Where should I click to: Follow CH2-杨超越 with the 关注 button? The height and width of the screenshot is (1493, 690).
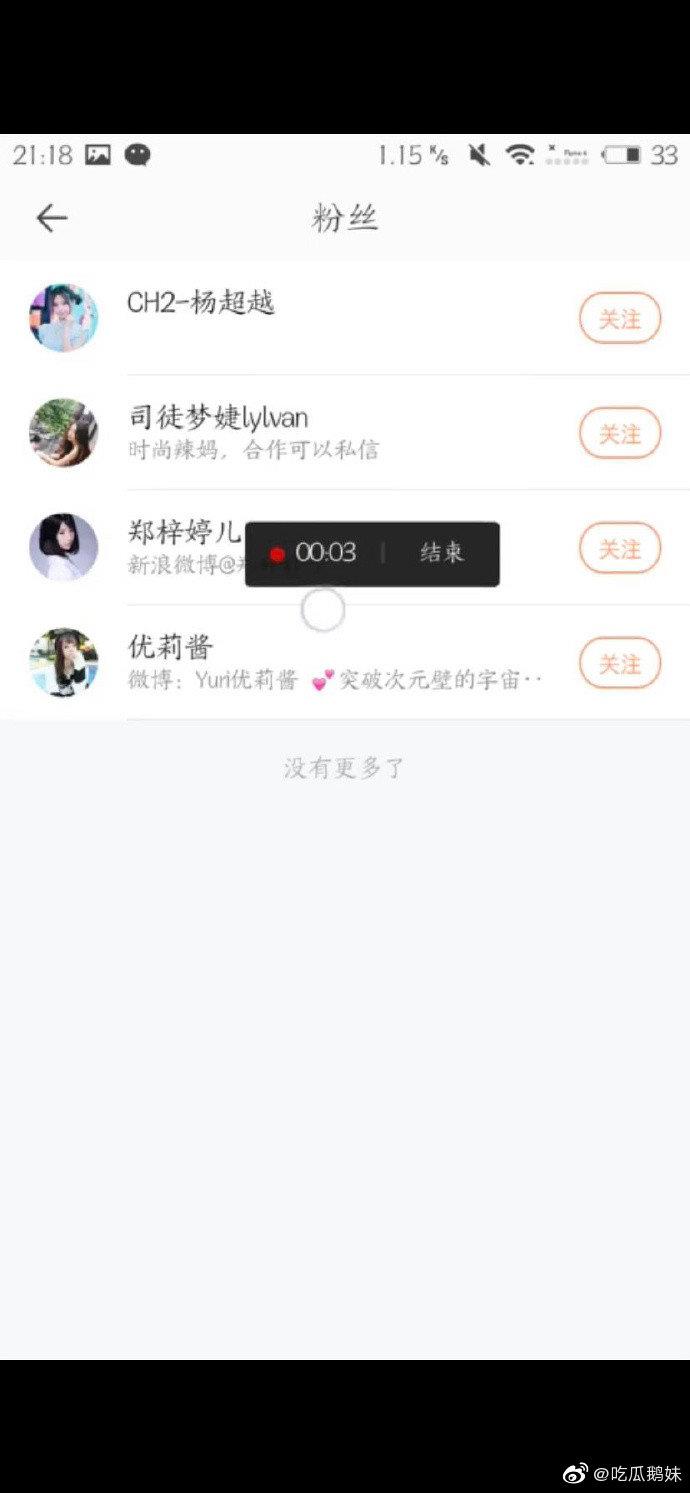click(x=620, y=319)
